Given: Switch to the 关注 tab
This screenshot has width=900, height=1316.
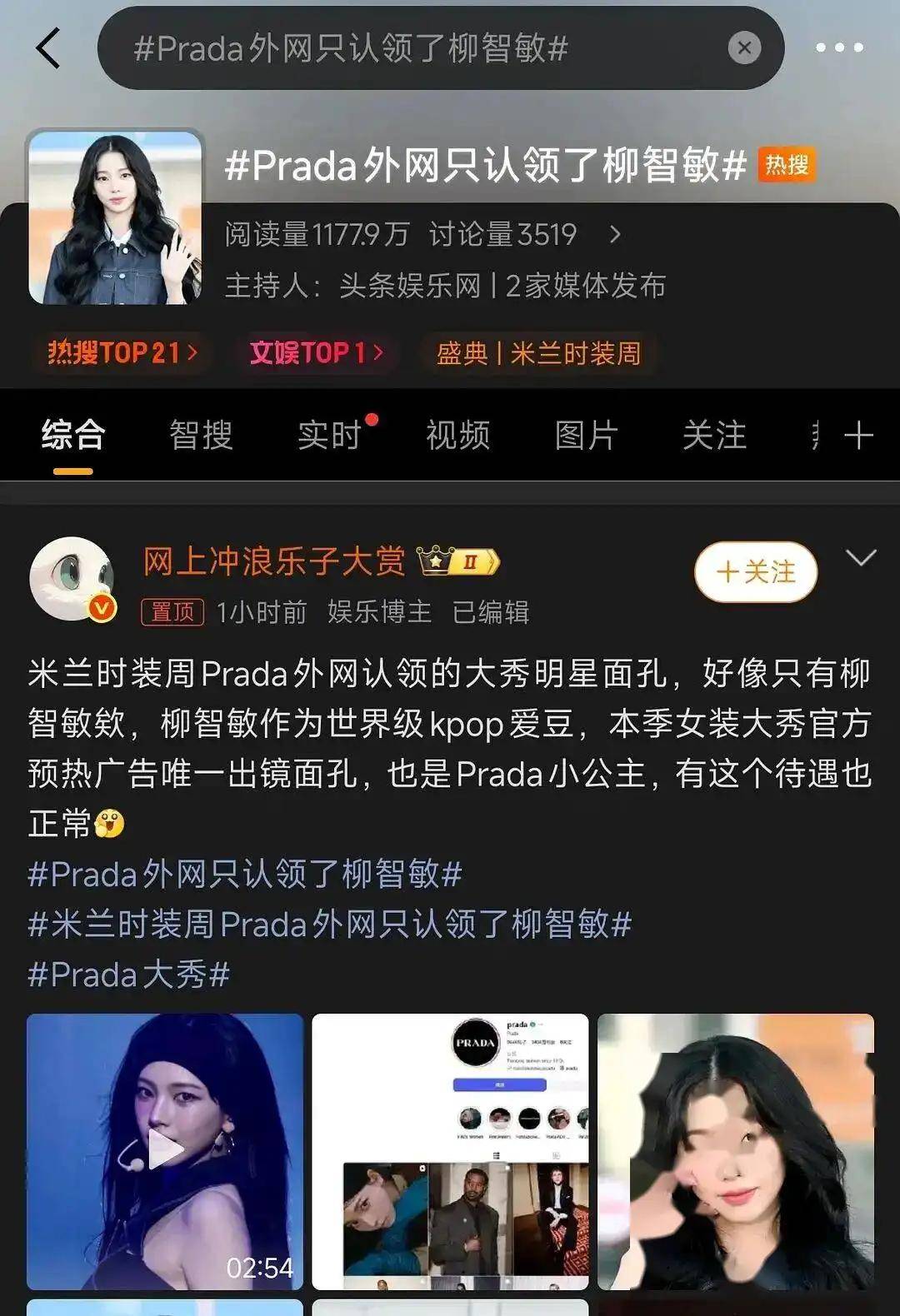Looking at the screenshot, I should pos(714,435).
